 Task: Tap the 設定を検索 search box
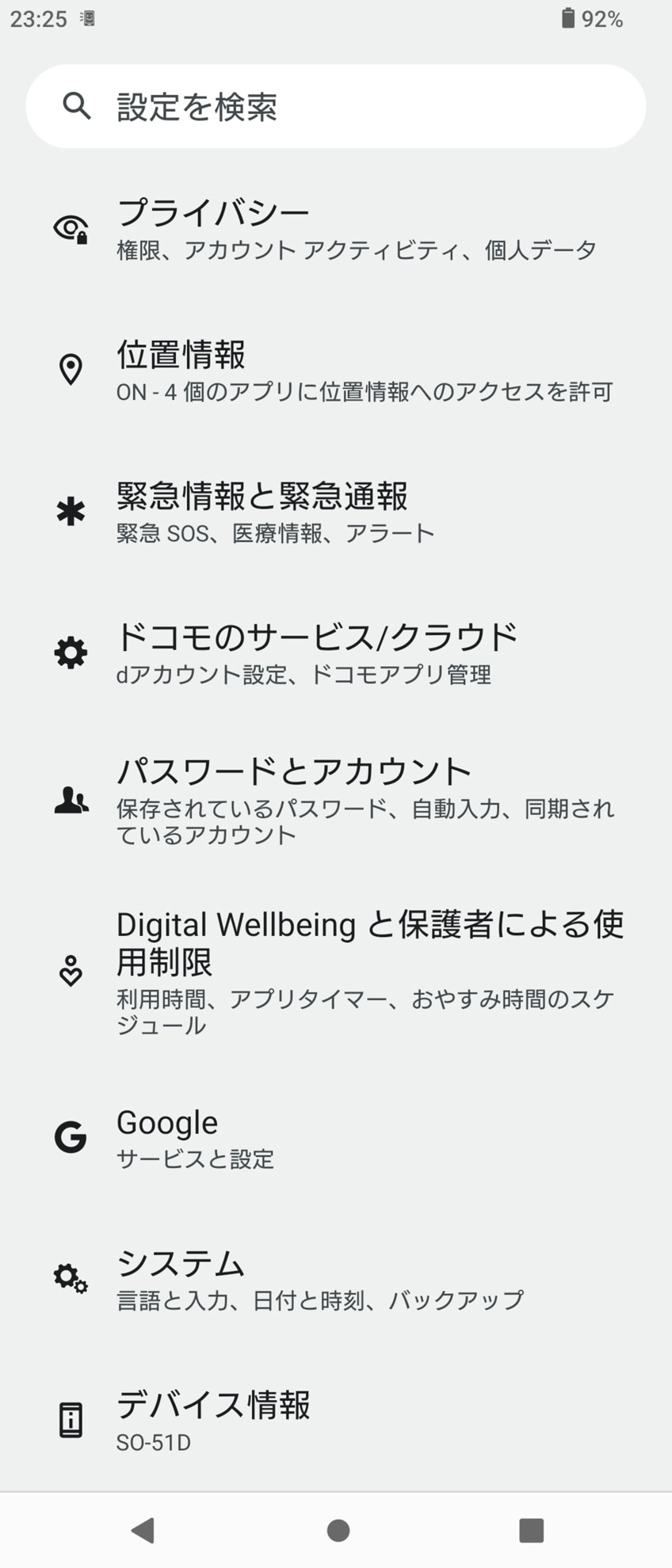[336, 106]
